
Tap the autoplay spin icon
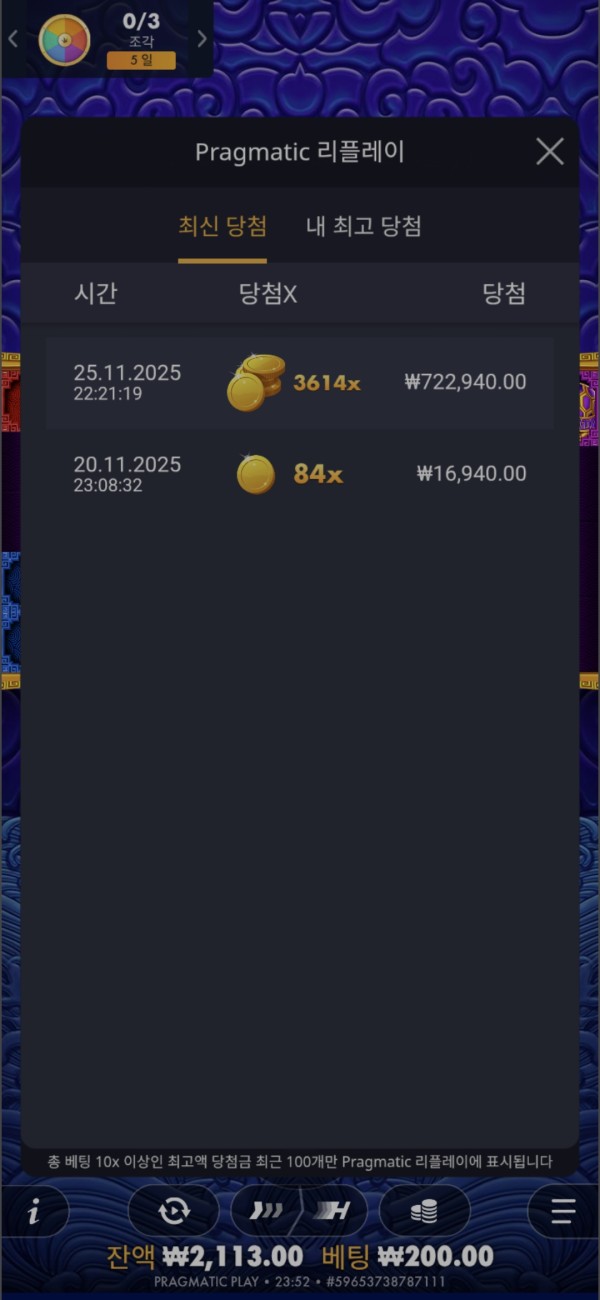coord(174,1212)
